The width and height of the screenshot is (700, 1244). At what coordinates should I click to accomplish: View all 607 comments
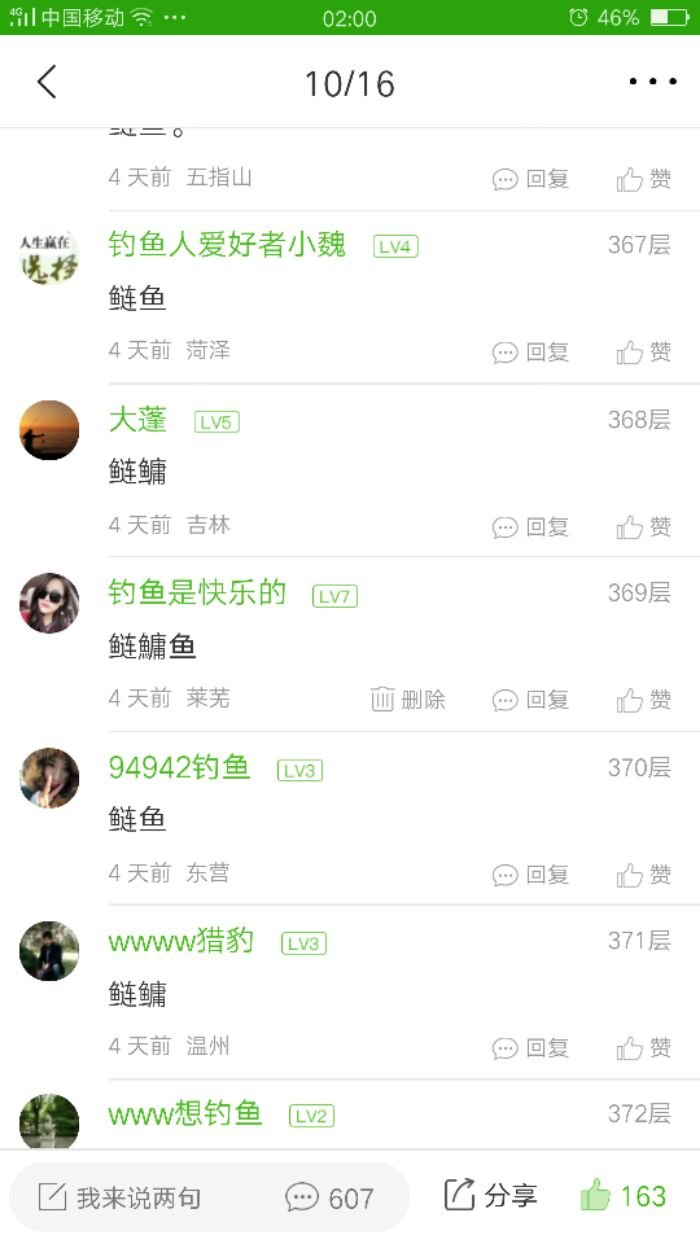coord(330,1197)
